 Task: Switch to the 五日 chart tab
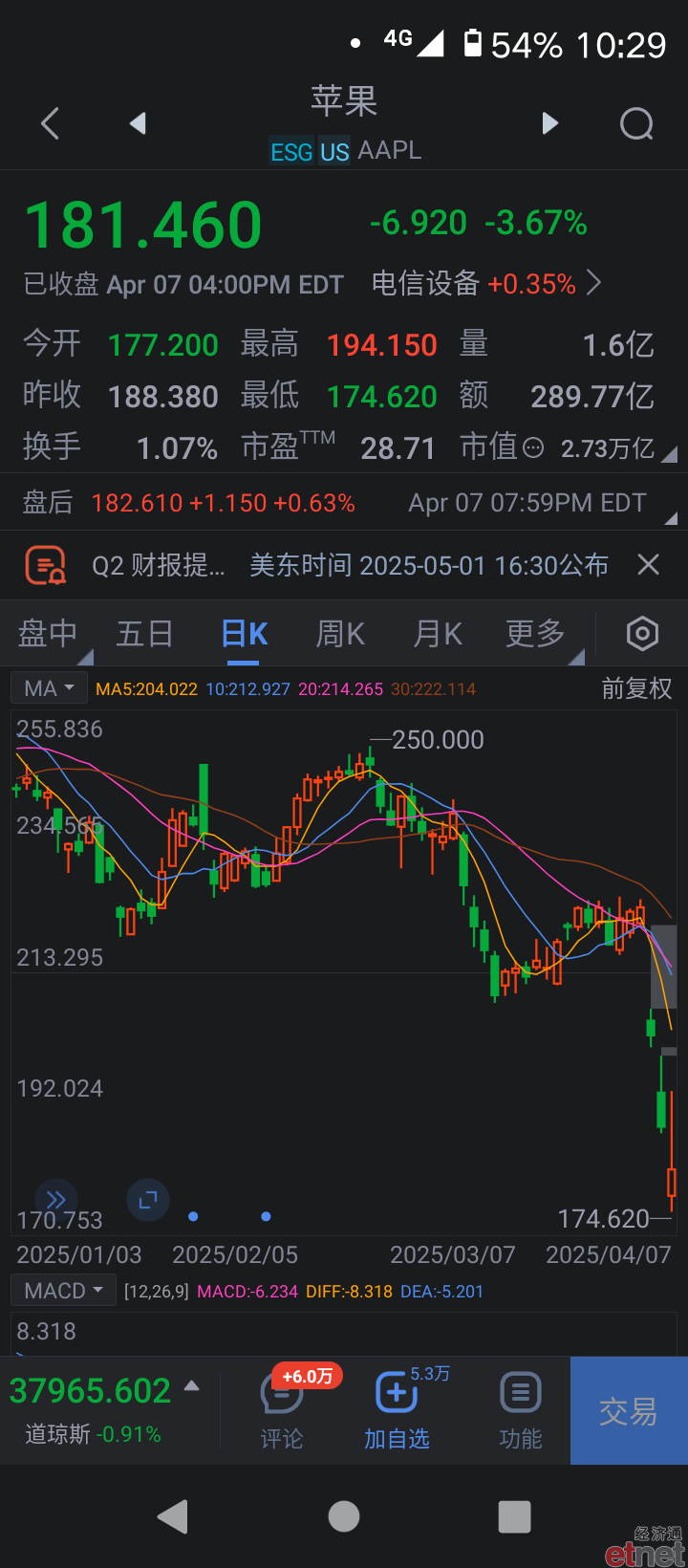[144, 633]
